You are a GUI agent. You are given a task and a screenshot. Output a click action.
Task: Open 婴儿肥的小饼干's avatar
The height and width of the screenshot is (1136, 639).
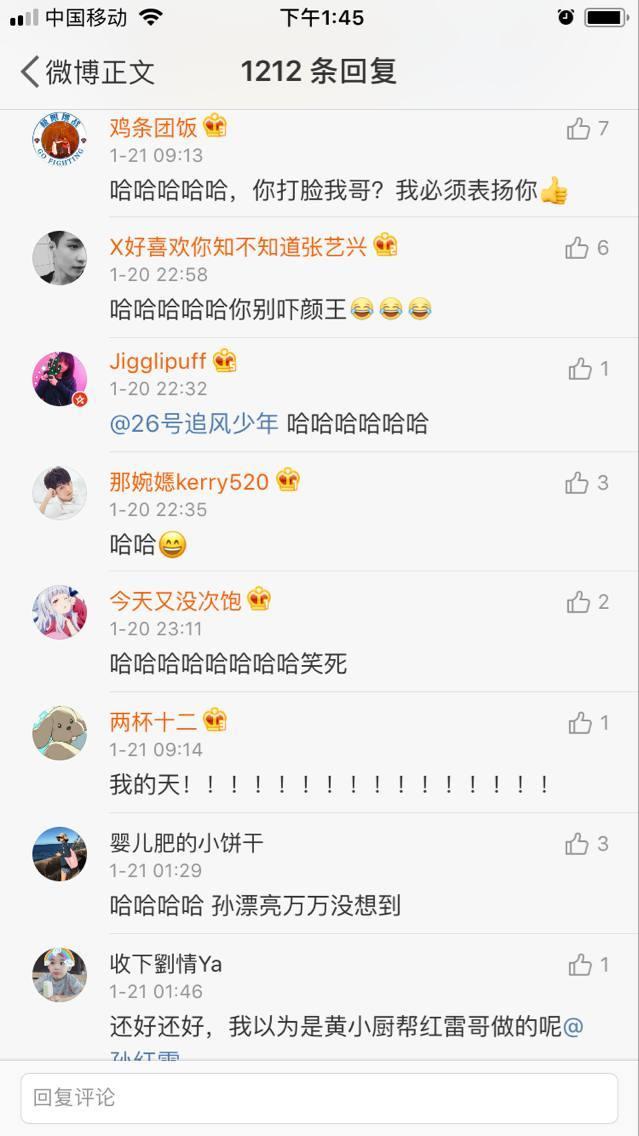[x=59, y=853]
